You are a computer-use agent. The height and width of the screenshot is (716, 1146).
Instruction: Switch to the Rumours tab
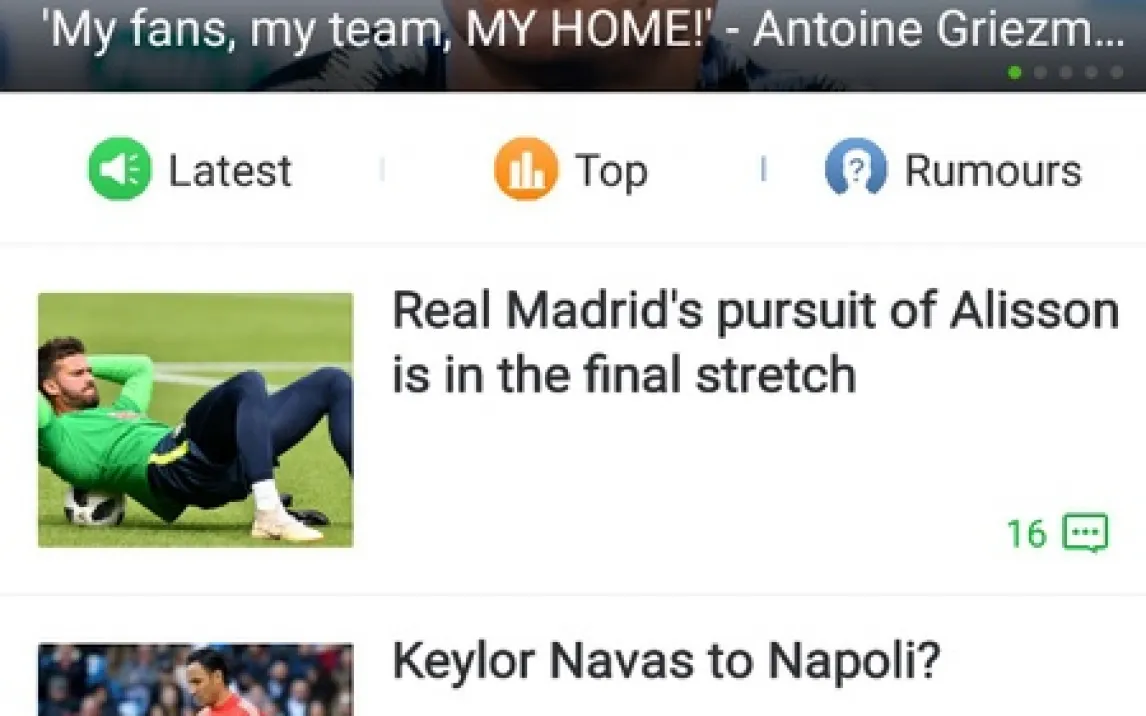pos(953,170)
